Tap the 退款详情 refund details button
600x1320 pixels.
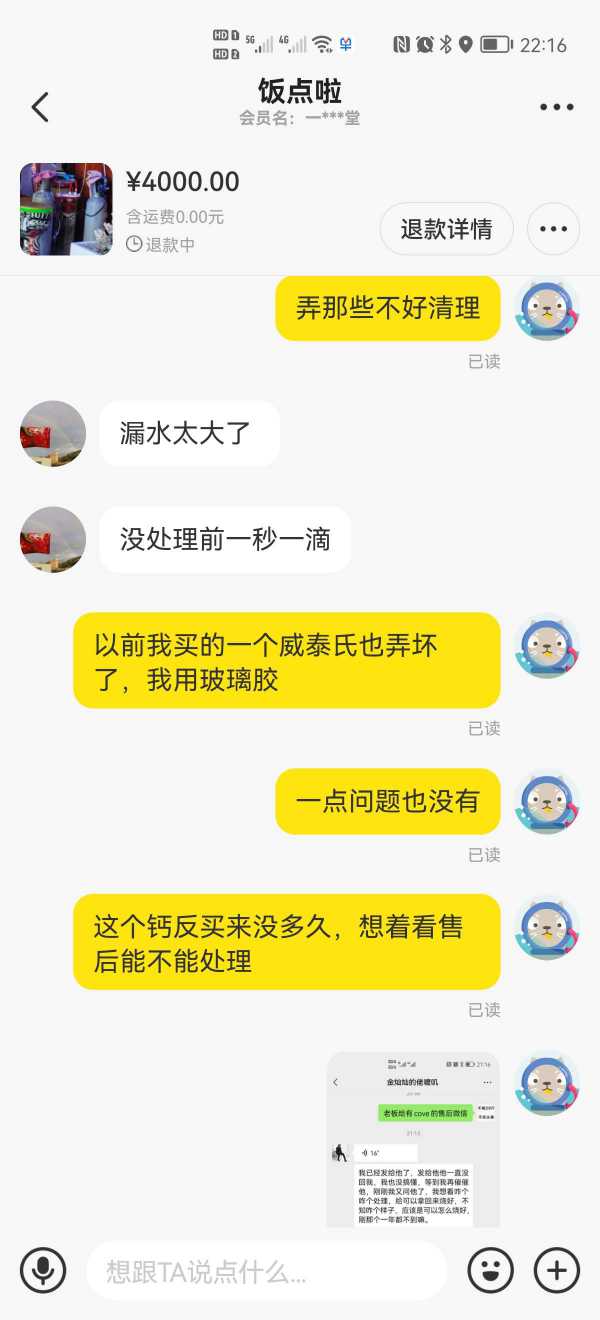446,229
